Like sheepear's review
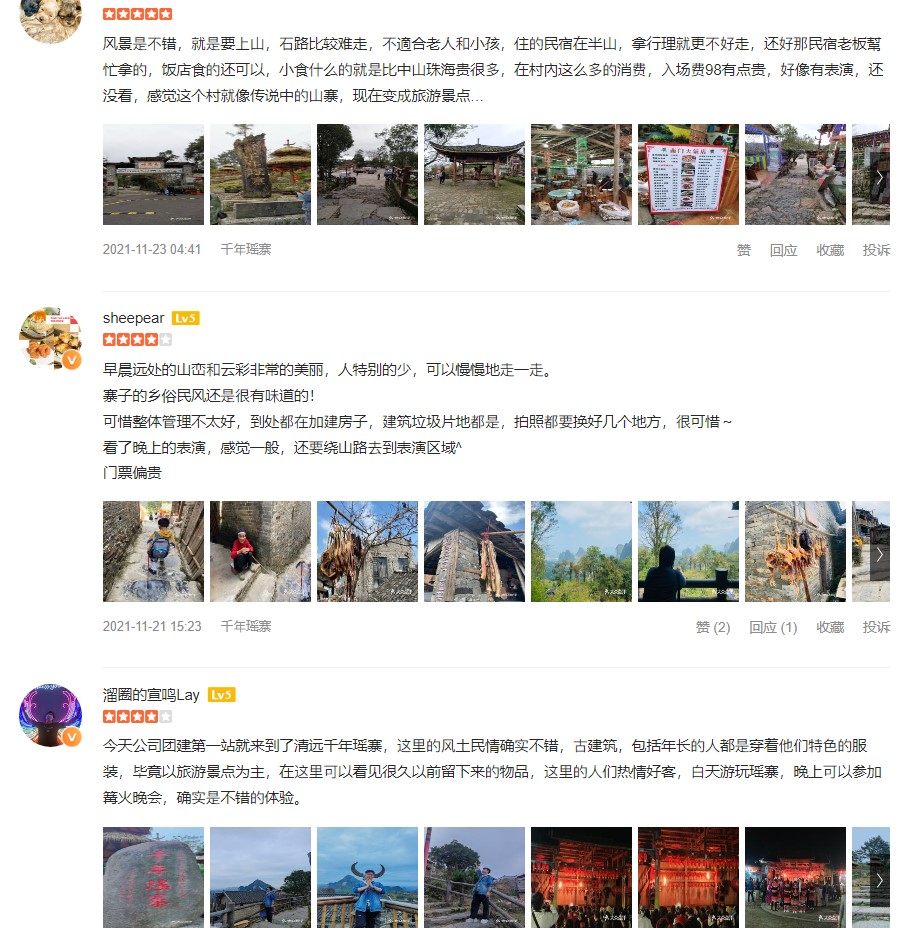The height and width of the screenshot is (936, 909). (713, 627)
